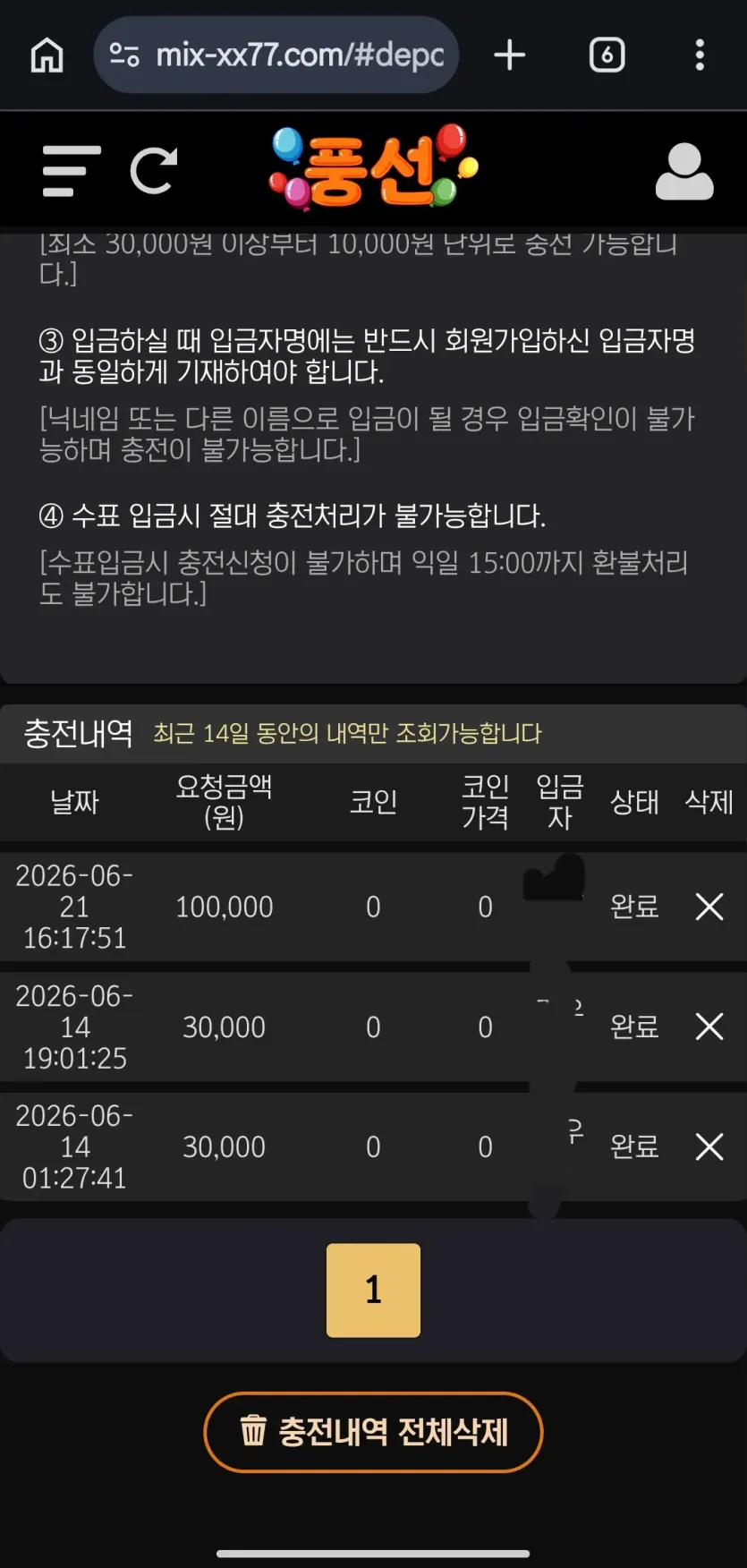Tap 충전내역 전체삭제 button
This screenshot has height=1568, width=747.
pos(373,1432)
